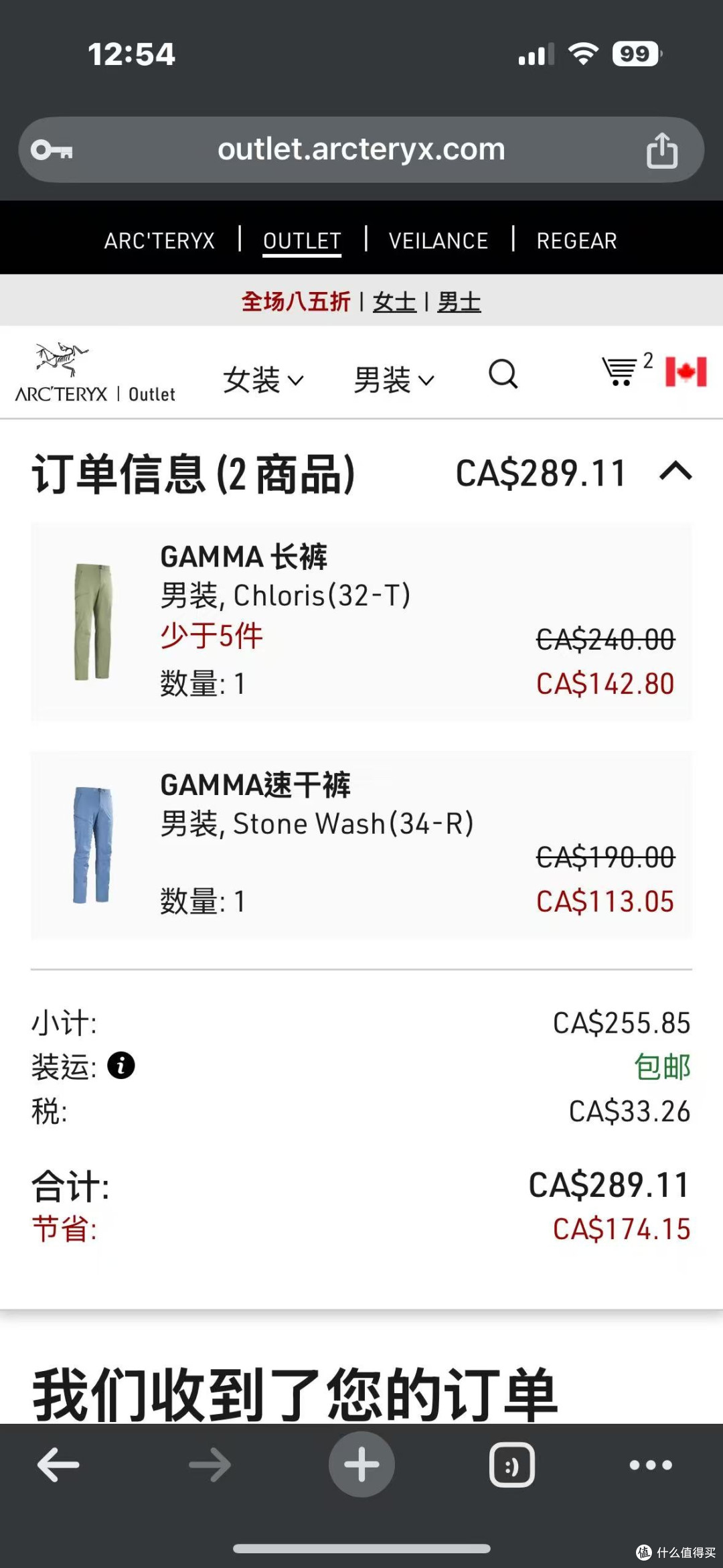Tap the browser back arrow
Viewport: 723px width, 1568px height.
(x=58, y=1464)
